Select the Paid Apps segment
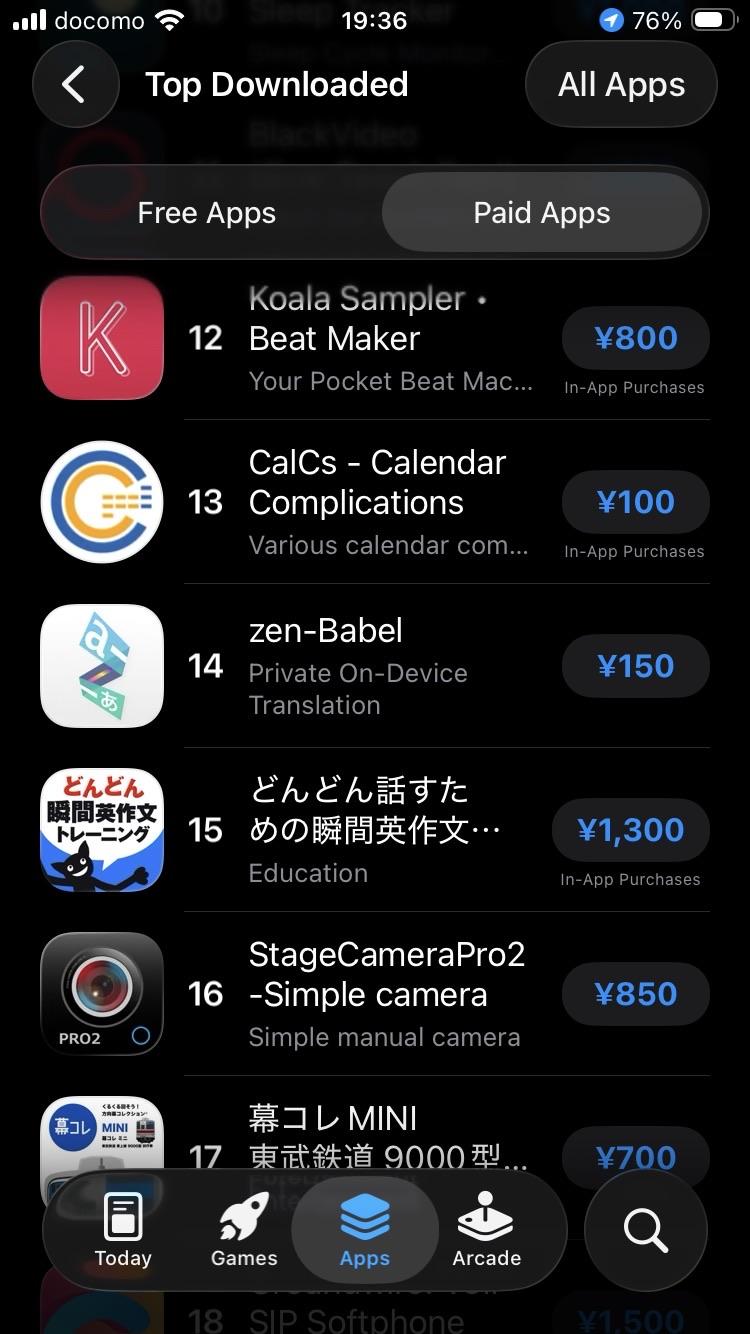This screenshot has width=750, height=1334. (542, 213)
